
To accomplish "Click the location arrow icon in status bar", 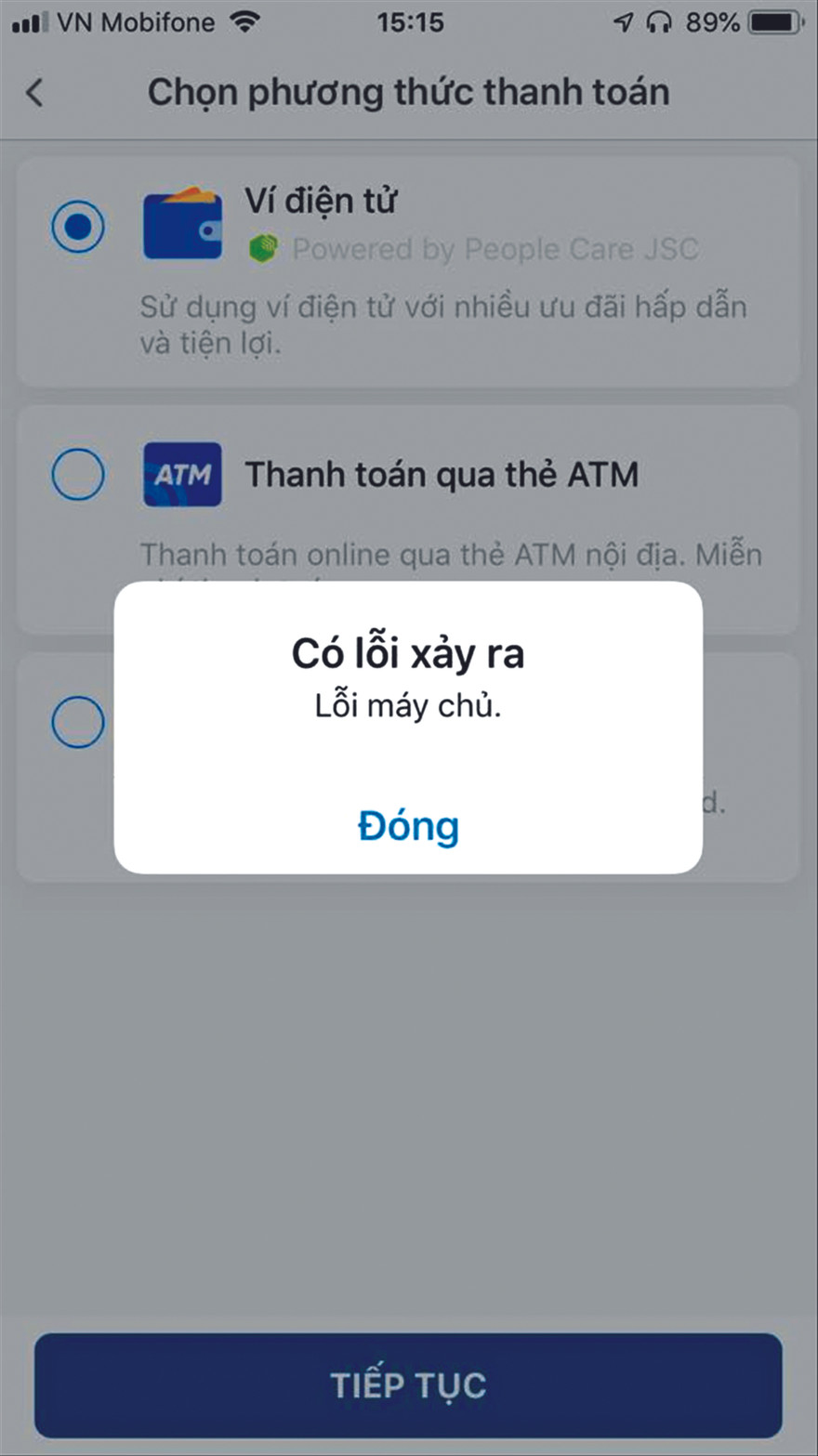I will [x=627, y=20].
